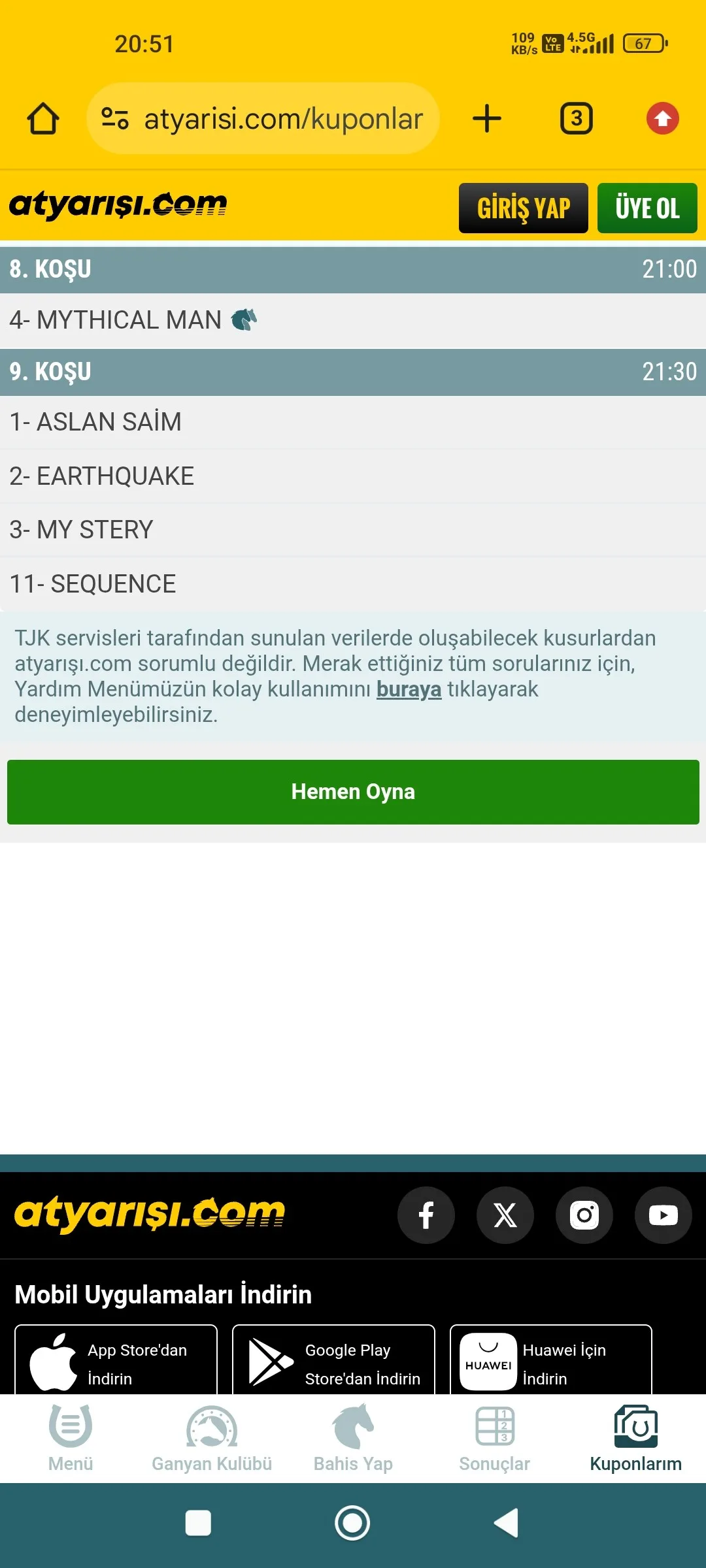This screenshot has height=1568, width=706.
Task: Go to the browser home page
Action: (x=43, y=119)
